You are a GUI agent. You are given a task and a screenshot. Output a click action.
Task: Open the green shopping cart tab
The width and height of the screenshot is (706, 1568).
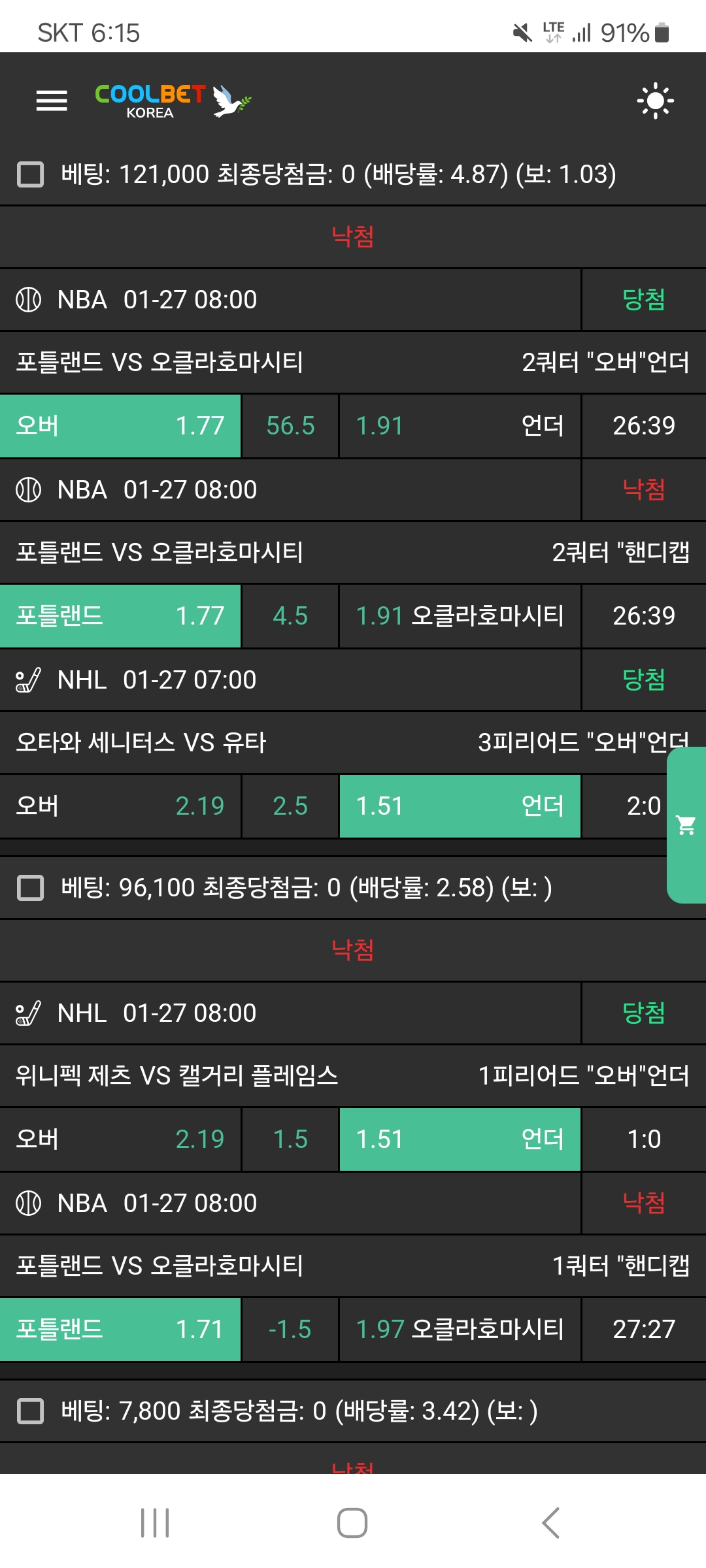686,825
